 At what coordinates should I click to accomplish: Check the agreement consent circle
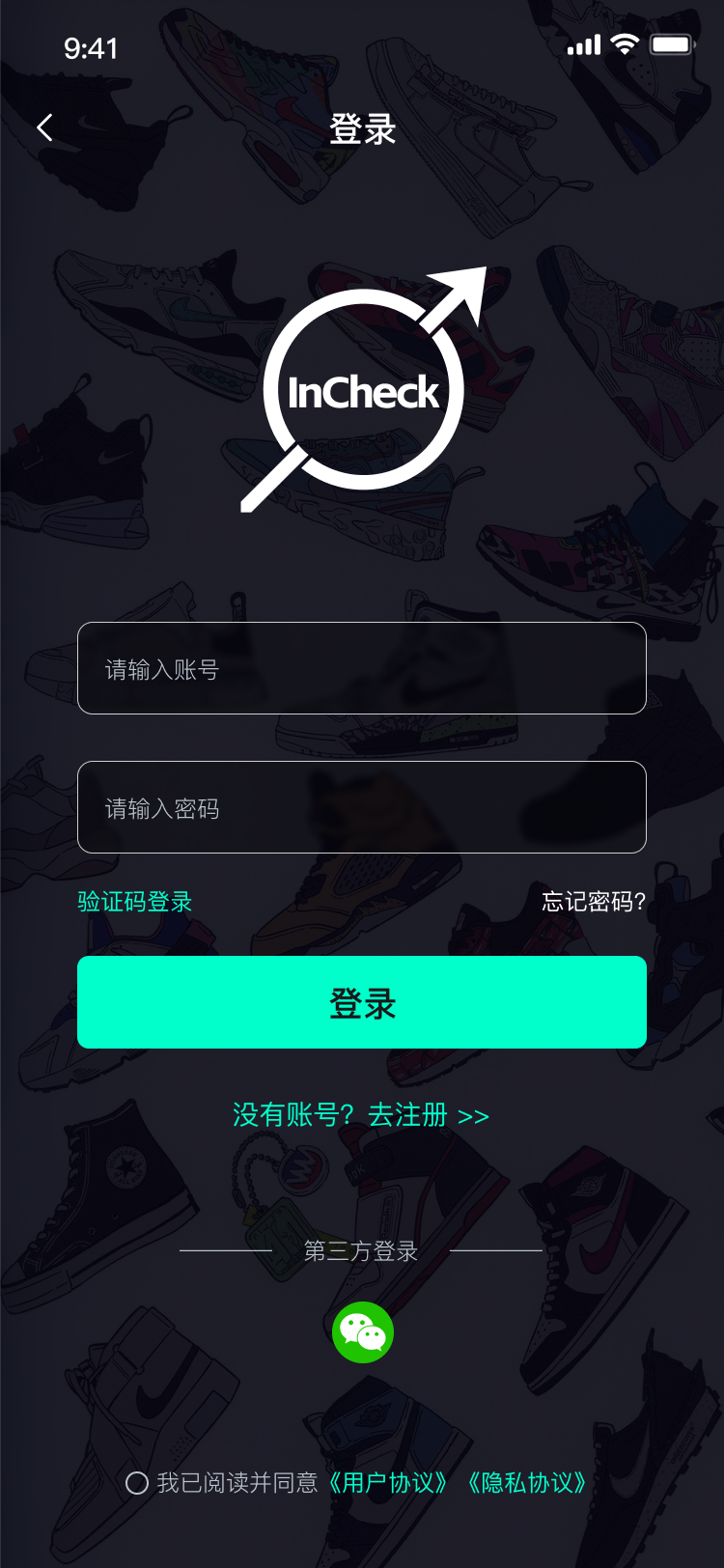tap(137, 1483)
